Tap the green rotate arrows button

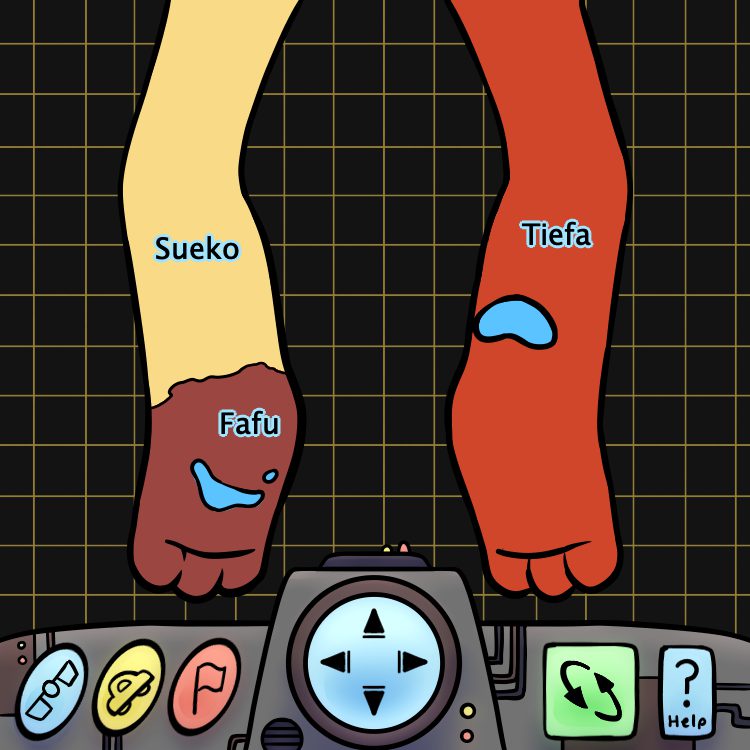tap(590, 690)
